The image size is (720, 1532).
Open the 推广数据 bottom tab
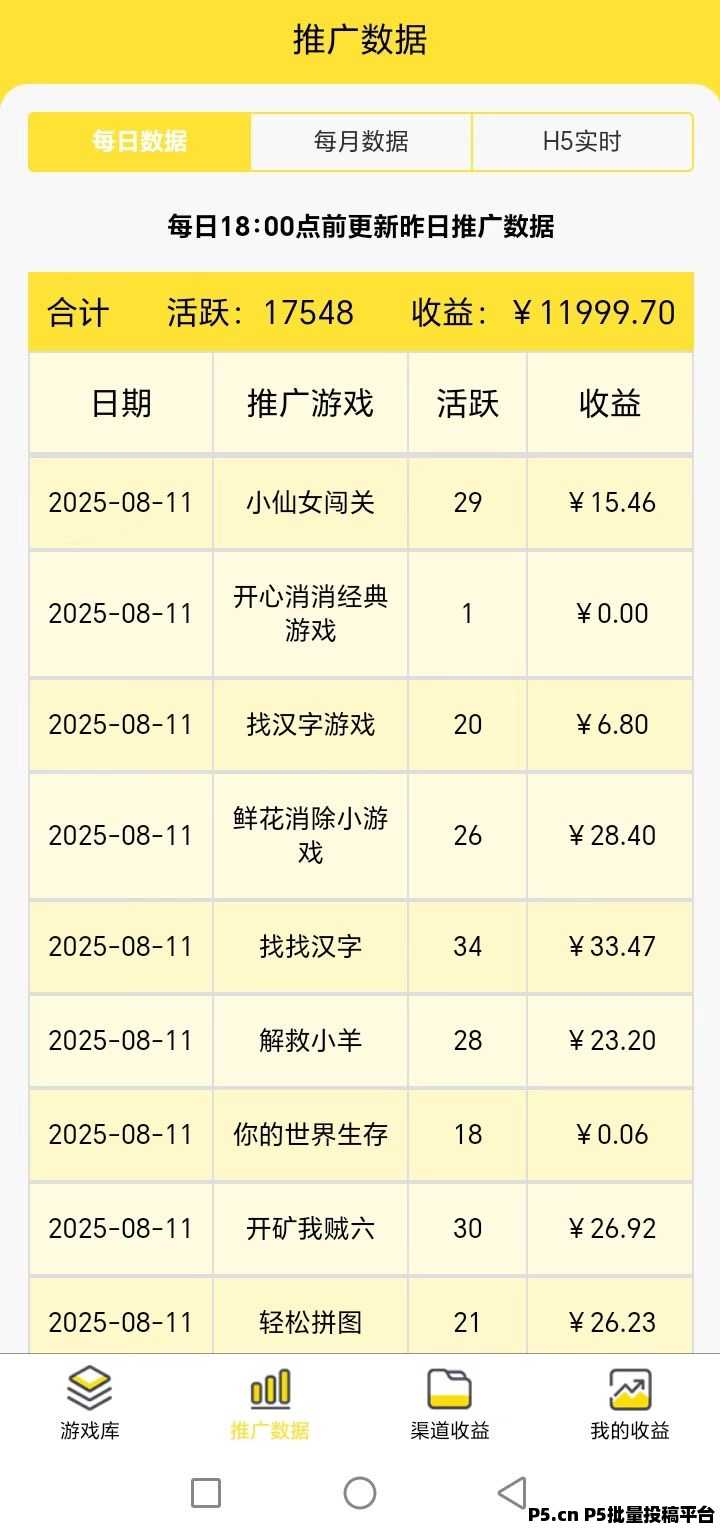[x=270, y=1404]
